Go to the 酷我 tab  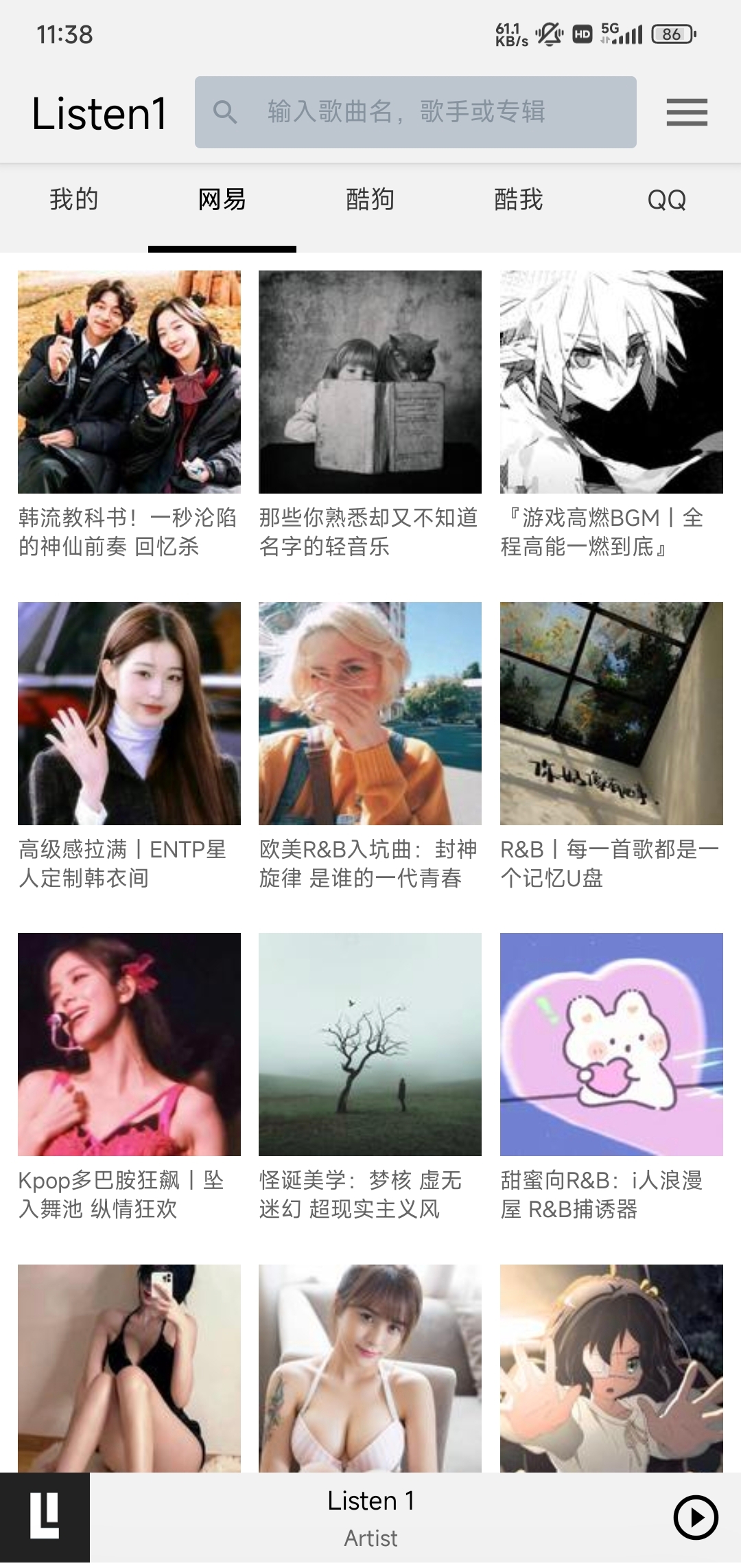pyautogui.click(x=519, y=200)
